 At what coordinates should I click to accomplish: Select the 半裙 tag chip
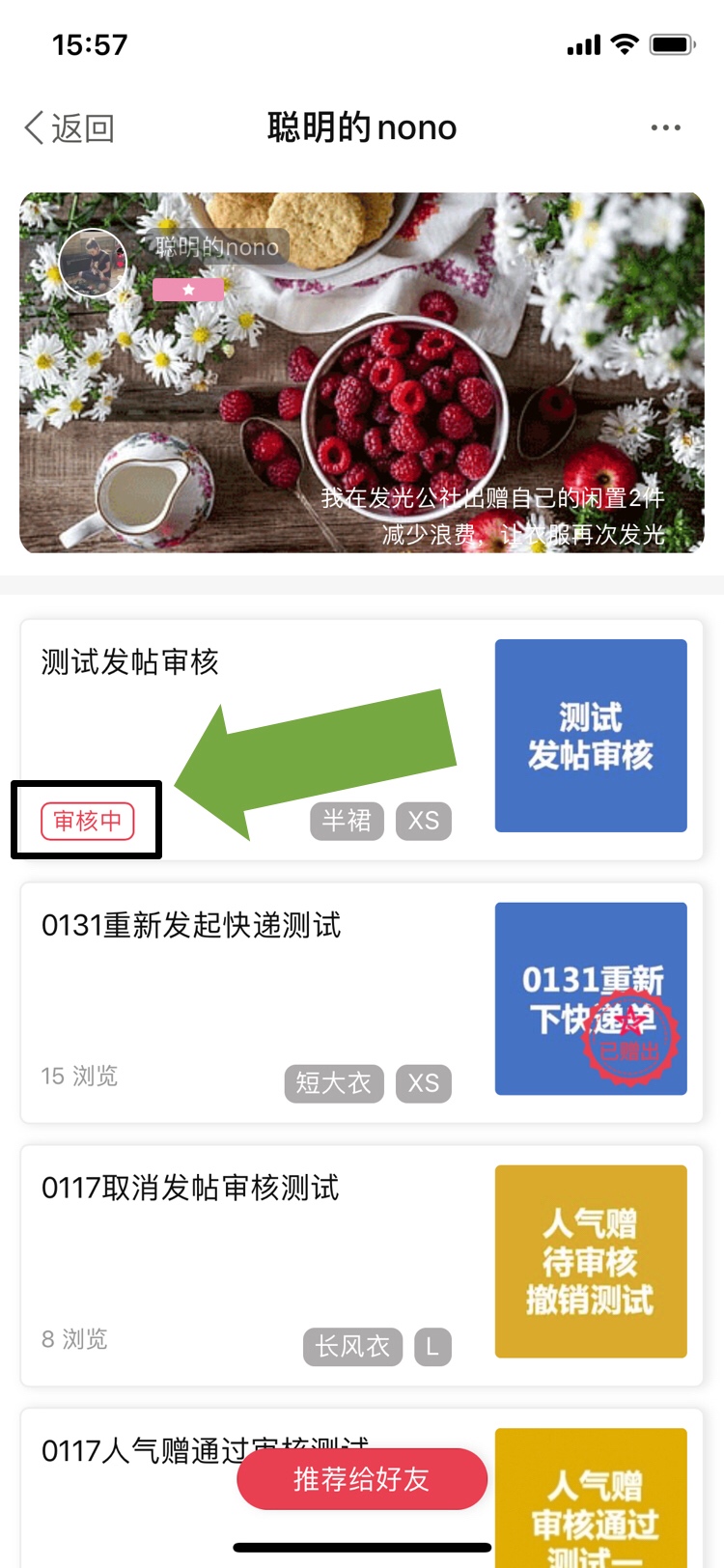point(347,821)
